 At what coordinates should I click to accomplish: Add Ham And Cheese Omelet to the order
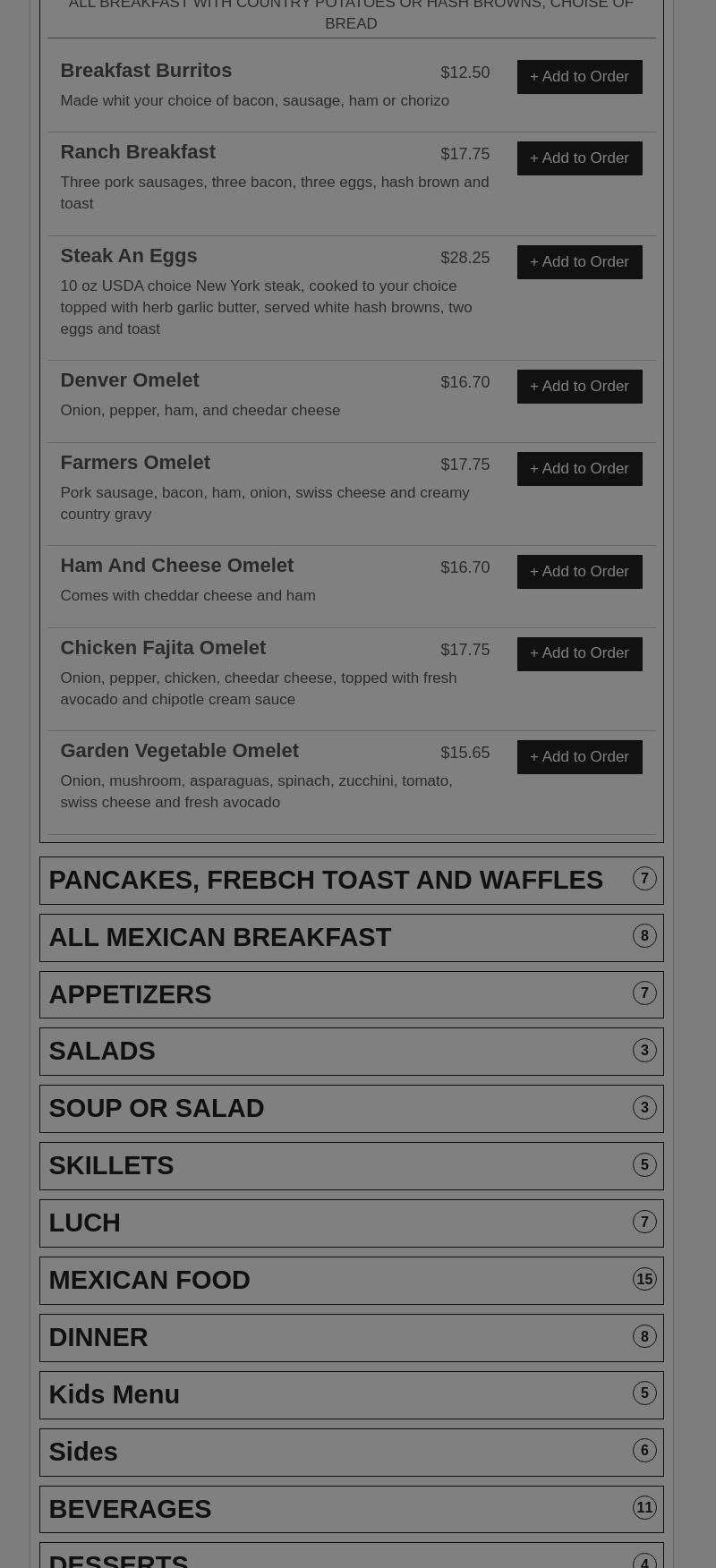click(579, 571)
